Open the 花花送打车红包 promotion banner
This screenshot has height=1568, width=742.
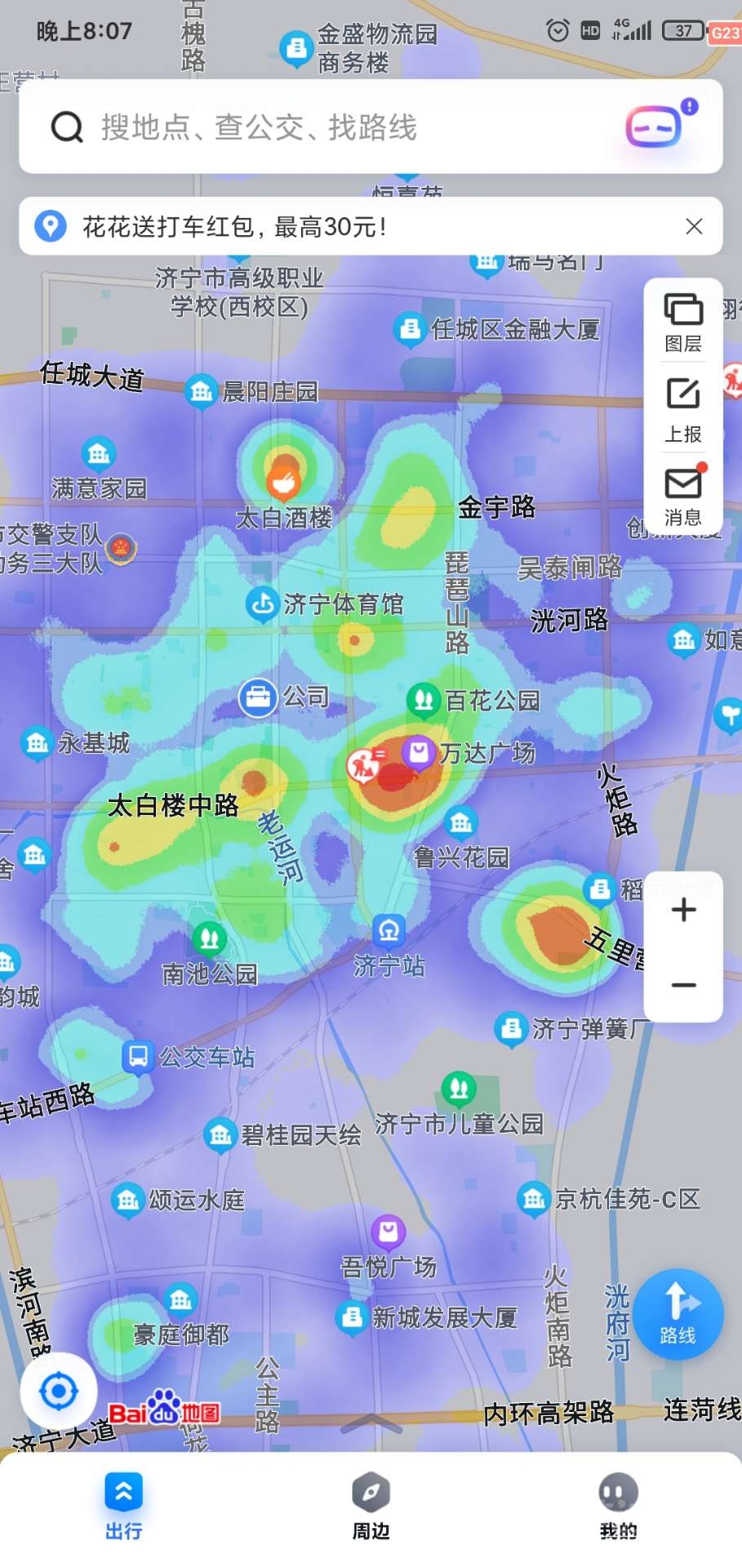click(327, 226)
